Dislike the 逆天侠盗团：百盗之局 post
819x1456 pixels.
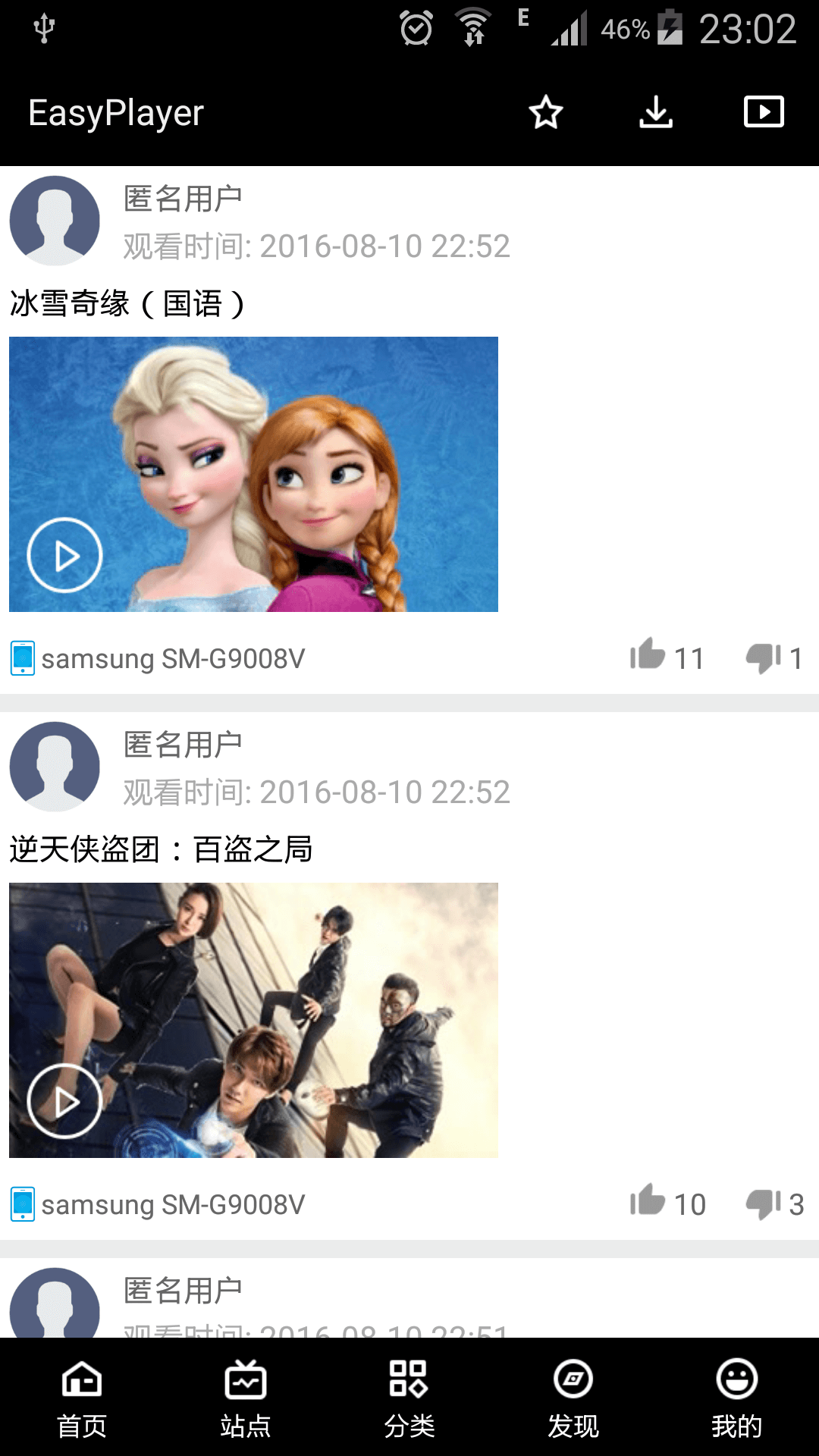[763, 1203]
